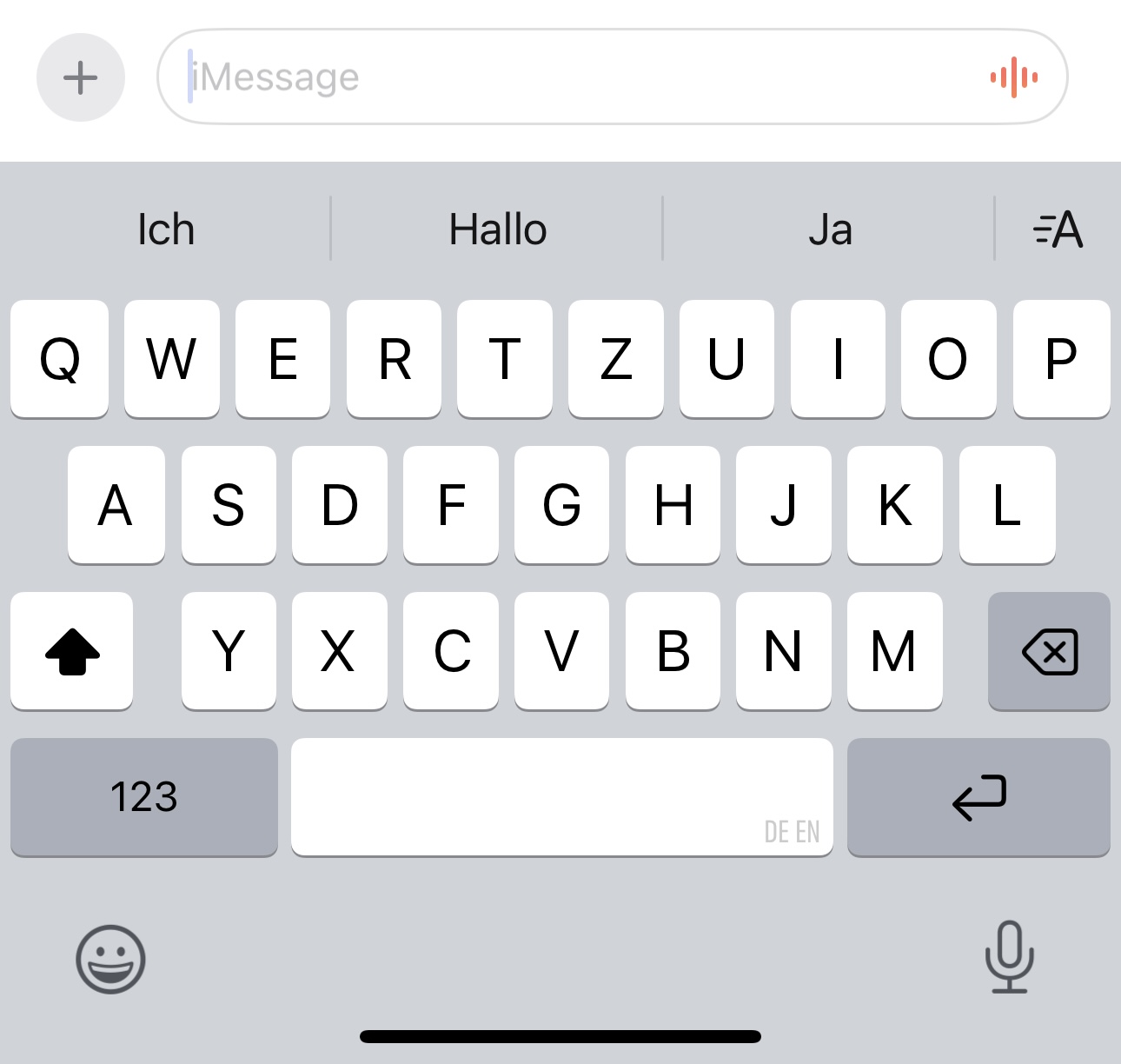The width and height of the screenshot is (1121, 1064).
Task: Tap the space bar
Action: pyautogui.click(x=562, y=796)
